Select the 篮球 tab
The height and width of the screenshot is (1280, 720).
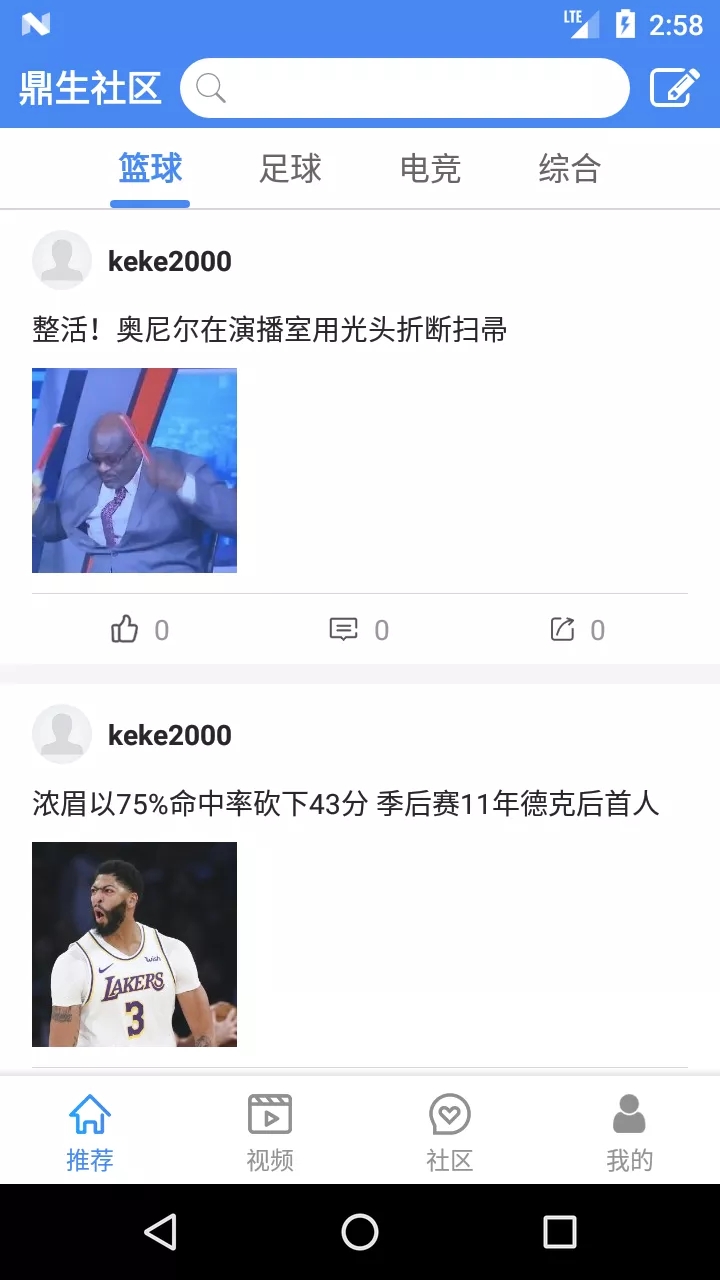(x=150, y=168)
